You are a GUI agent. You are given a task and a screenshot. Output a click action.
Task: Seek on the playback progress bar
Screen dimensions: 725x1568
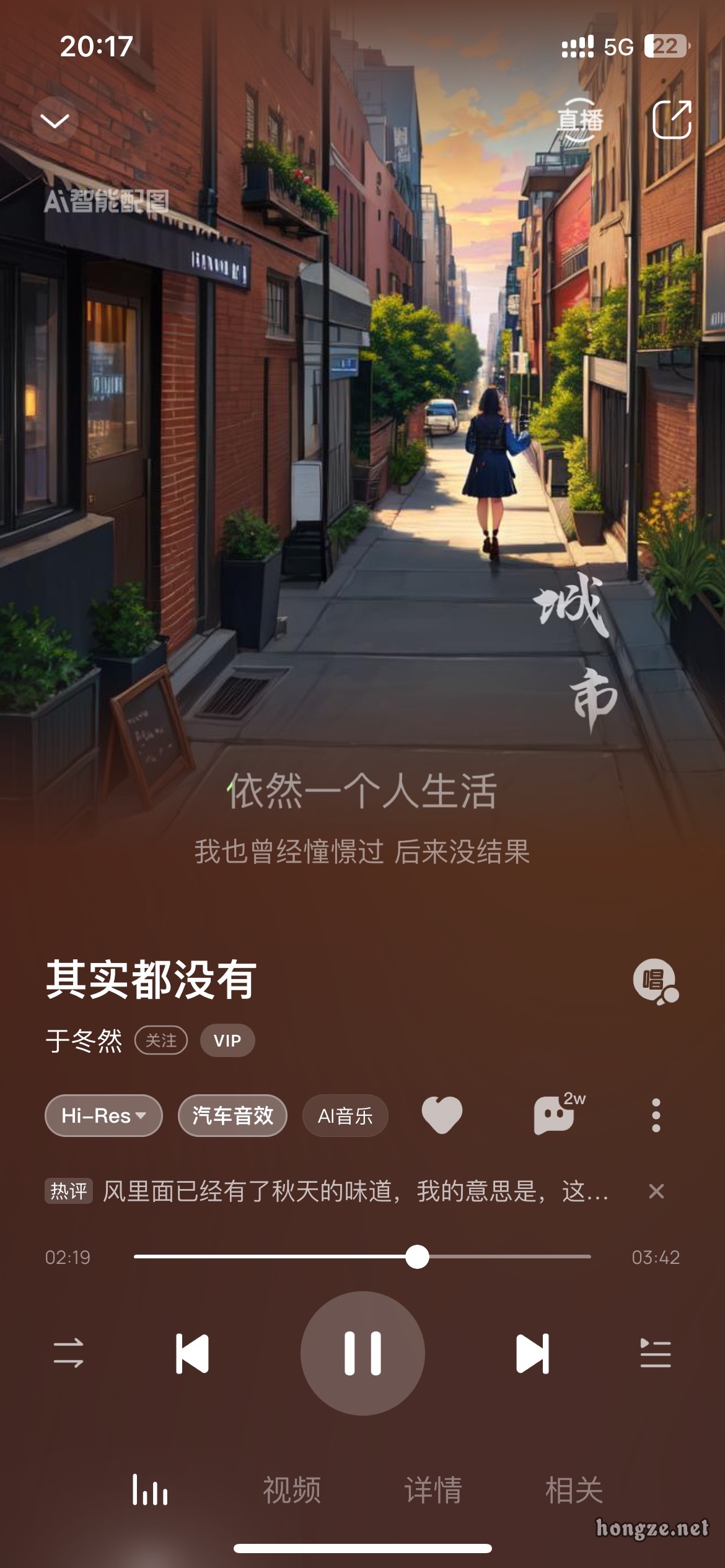tap(362, 1257)
